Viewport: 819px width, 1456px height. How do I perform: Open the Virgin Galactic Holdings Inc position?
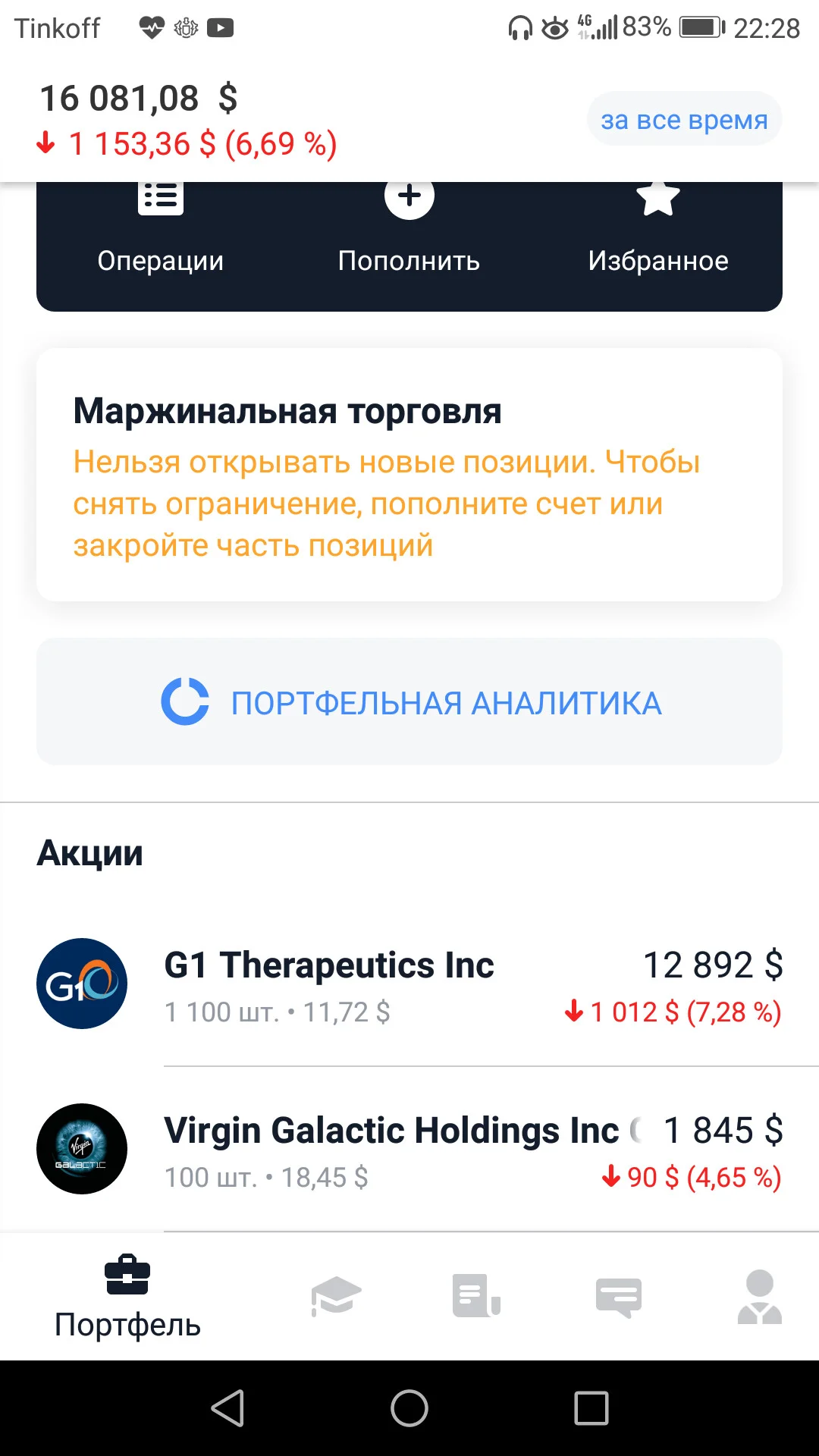[409, 1150]
